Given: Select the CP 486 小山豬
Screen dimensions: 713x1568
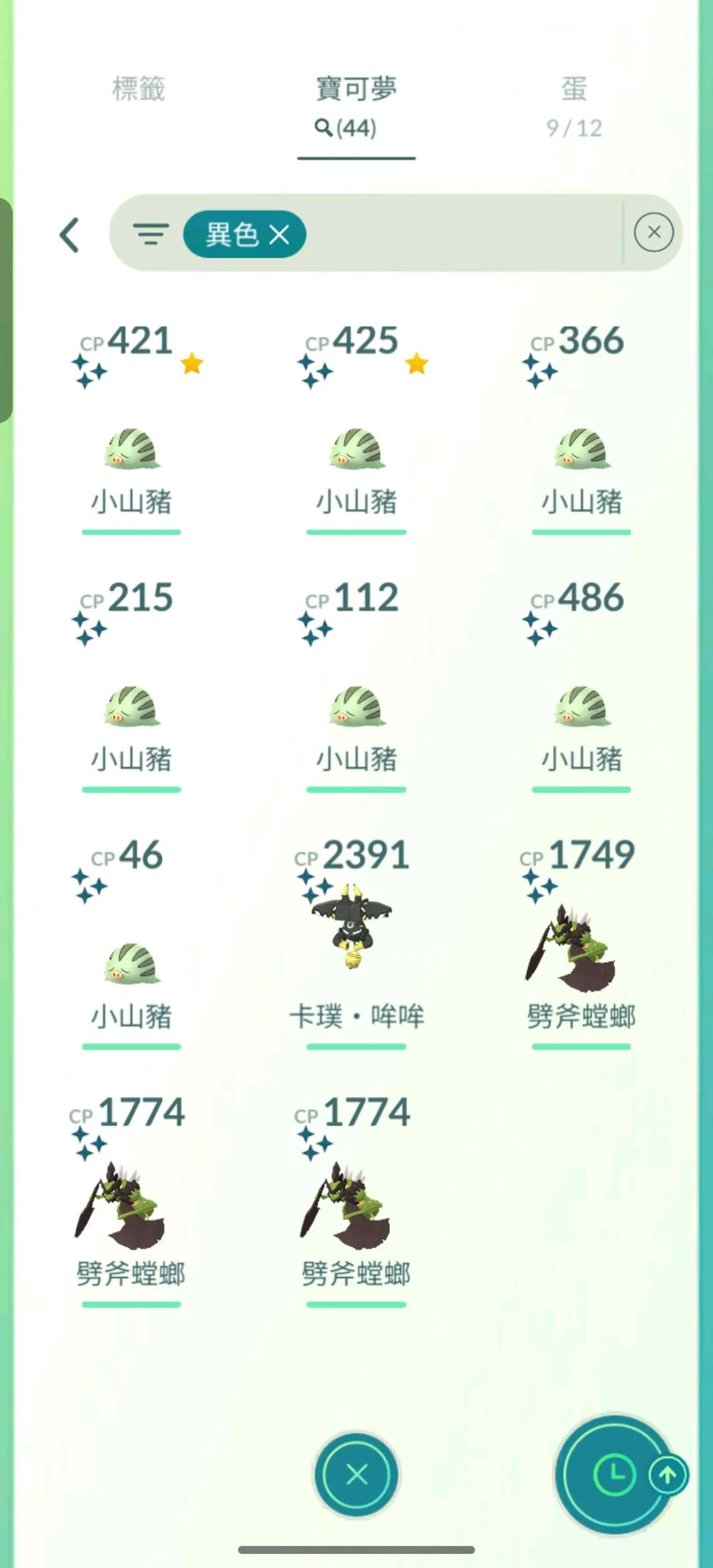Looking at the screenshot, I should [581, 705].
